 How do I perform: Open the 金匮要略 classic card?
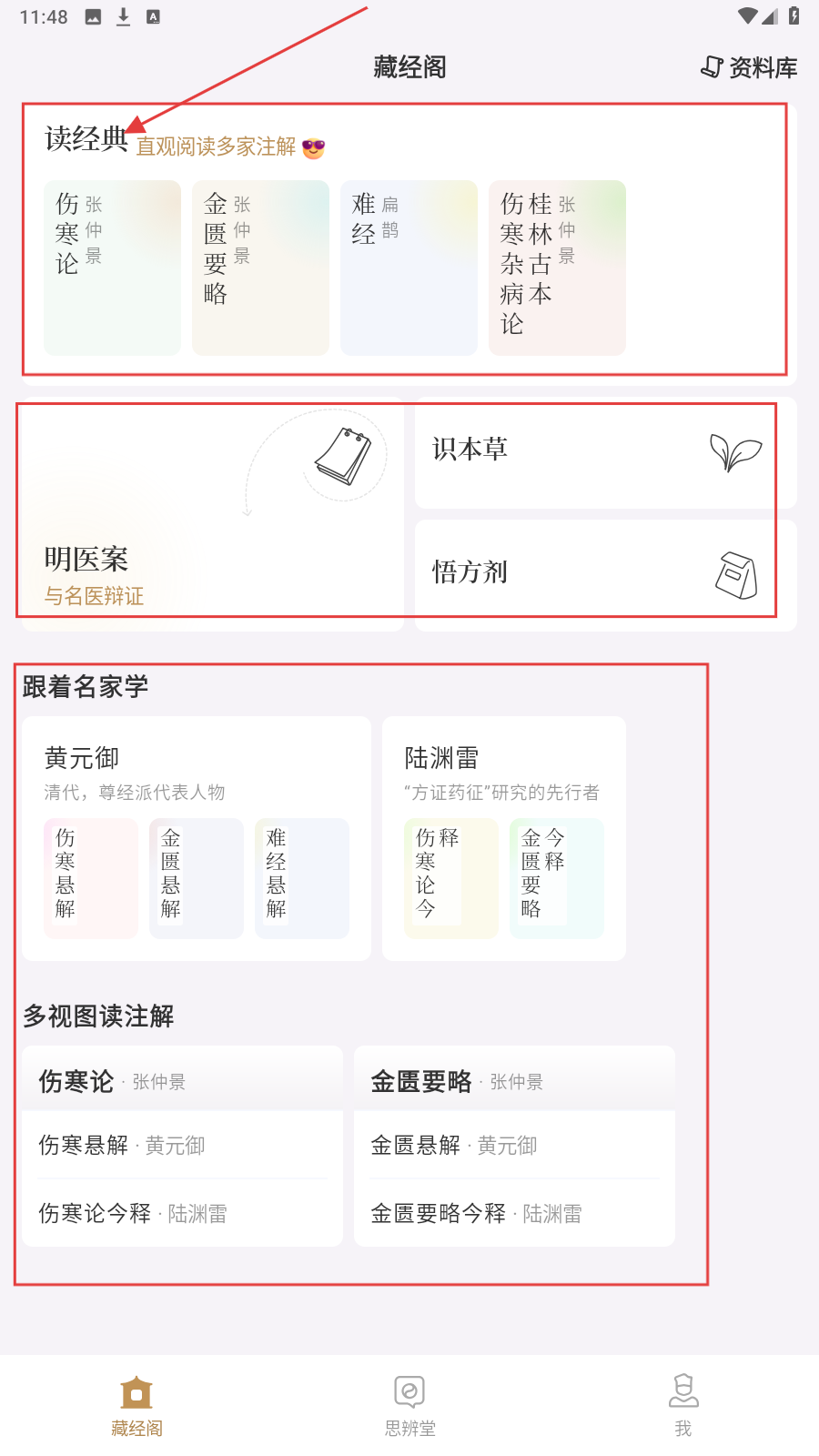coord(260,268)
